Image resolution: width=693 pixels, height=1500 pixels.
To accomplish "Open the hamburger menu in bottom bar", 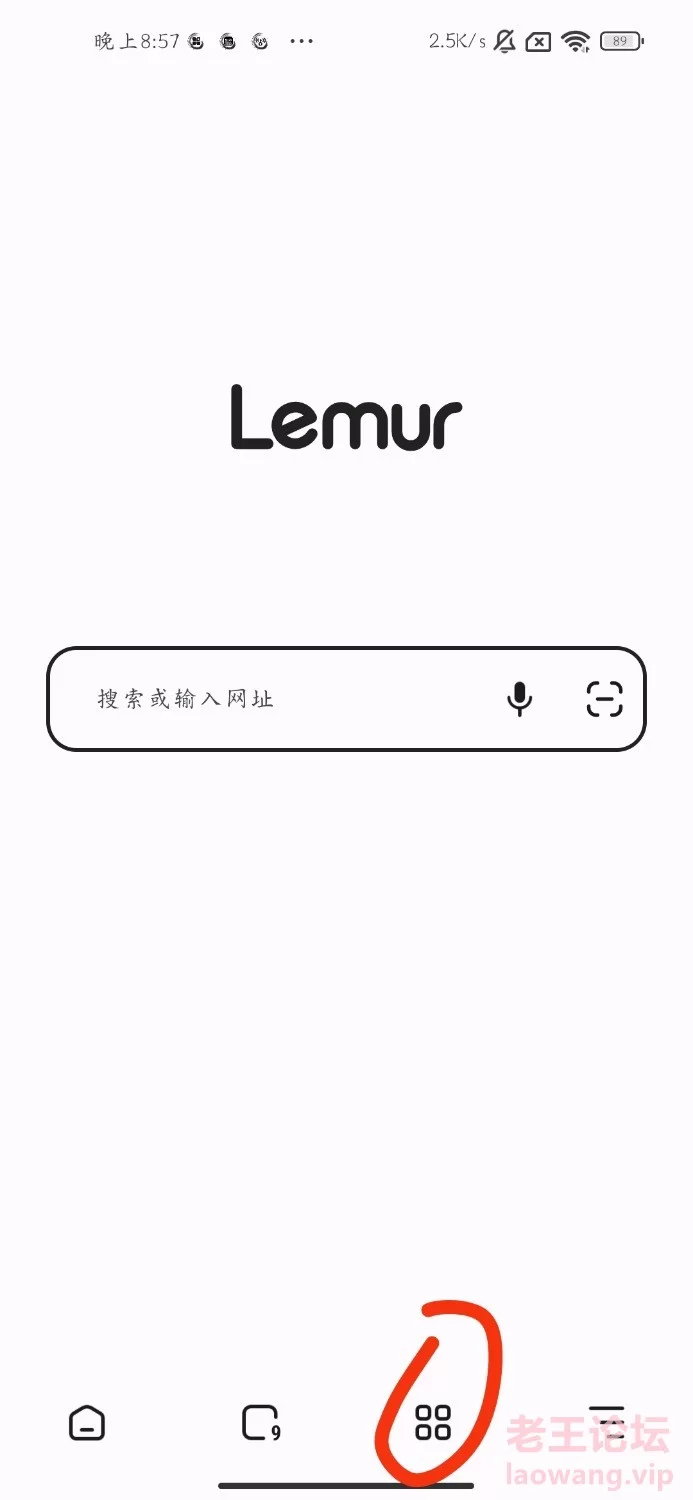I will [x=606, y=1422].
